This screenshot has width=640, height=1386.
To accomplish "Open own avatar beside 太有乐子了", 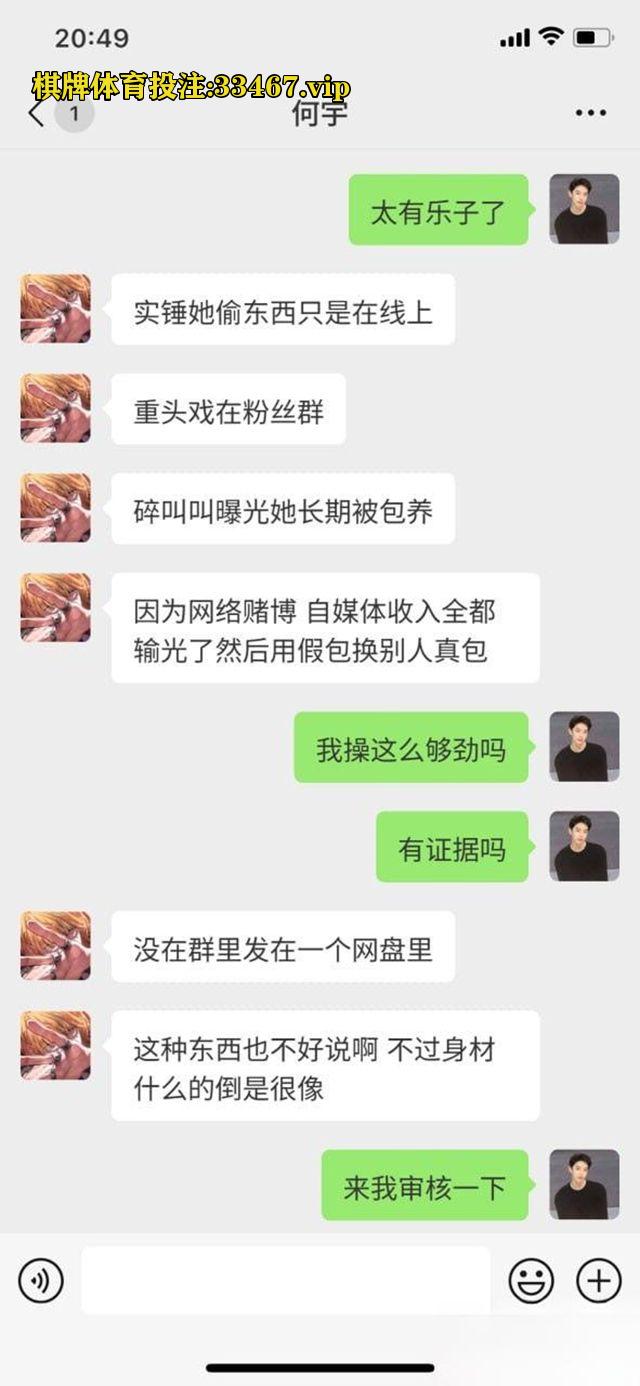I will click(x=584, y=209).
